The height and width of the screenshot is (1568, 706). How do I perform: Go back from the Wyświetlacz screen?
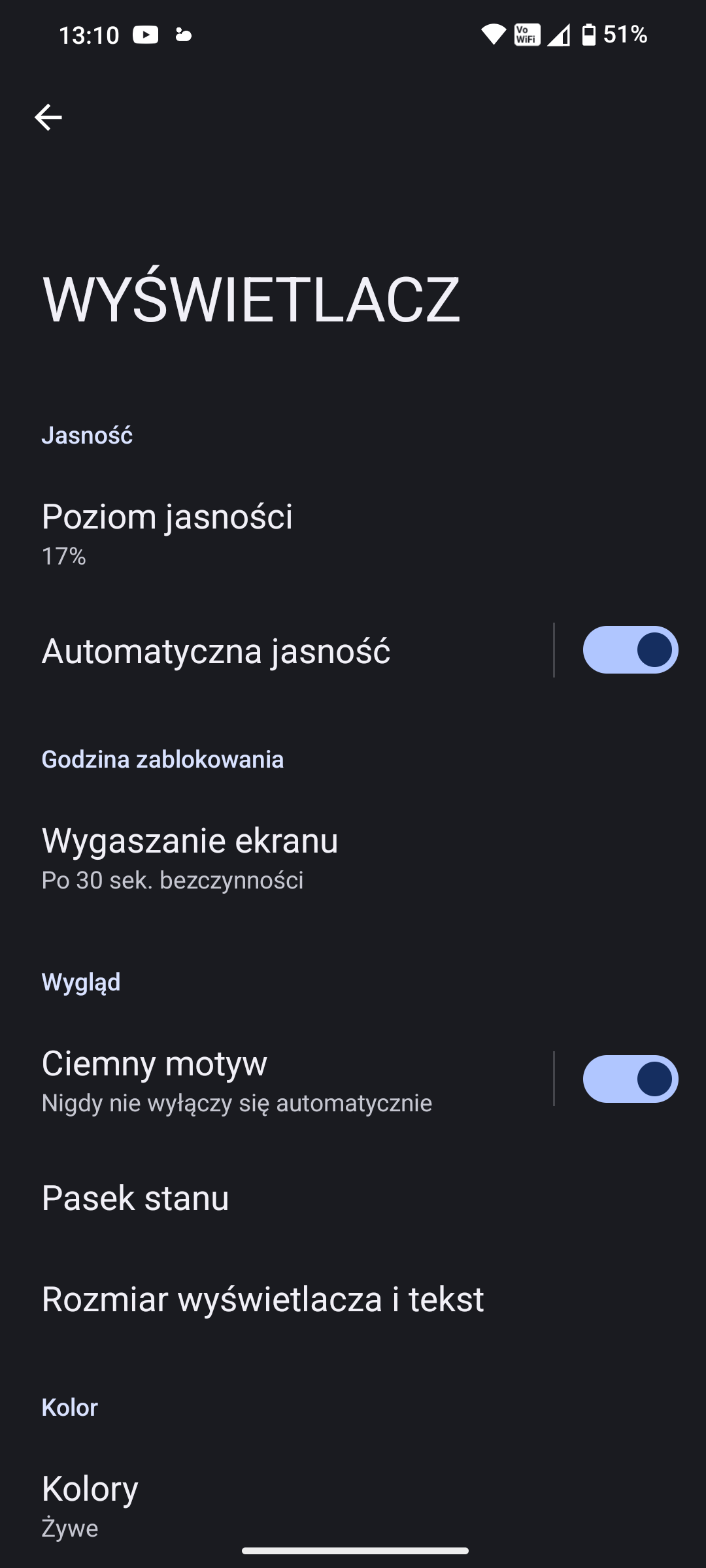[48, 118]
